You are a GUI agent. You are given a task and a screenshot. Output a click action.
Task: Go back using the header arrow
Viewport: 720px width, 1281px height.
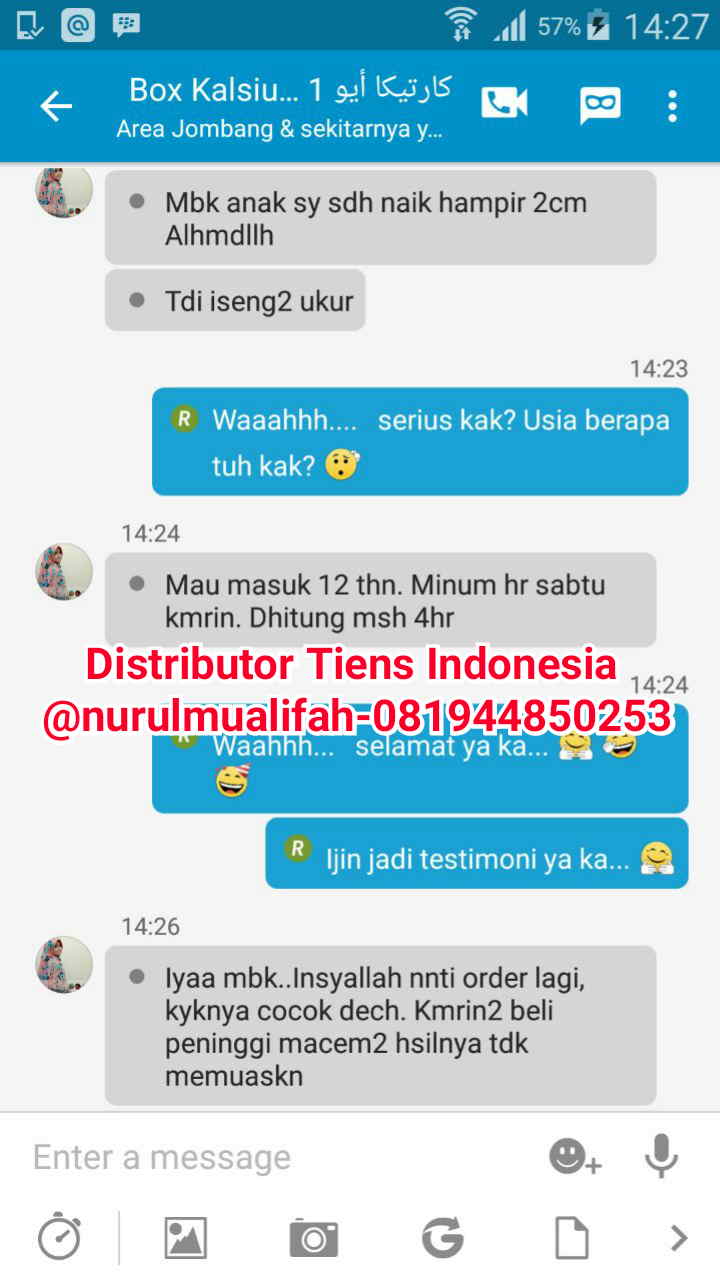(x=56, y=106)
